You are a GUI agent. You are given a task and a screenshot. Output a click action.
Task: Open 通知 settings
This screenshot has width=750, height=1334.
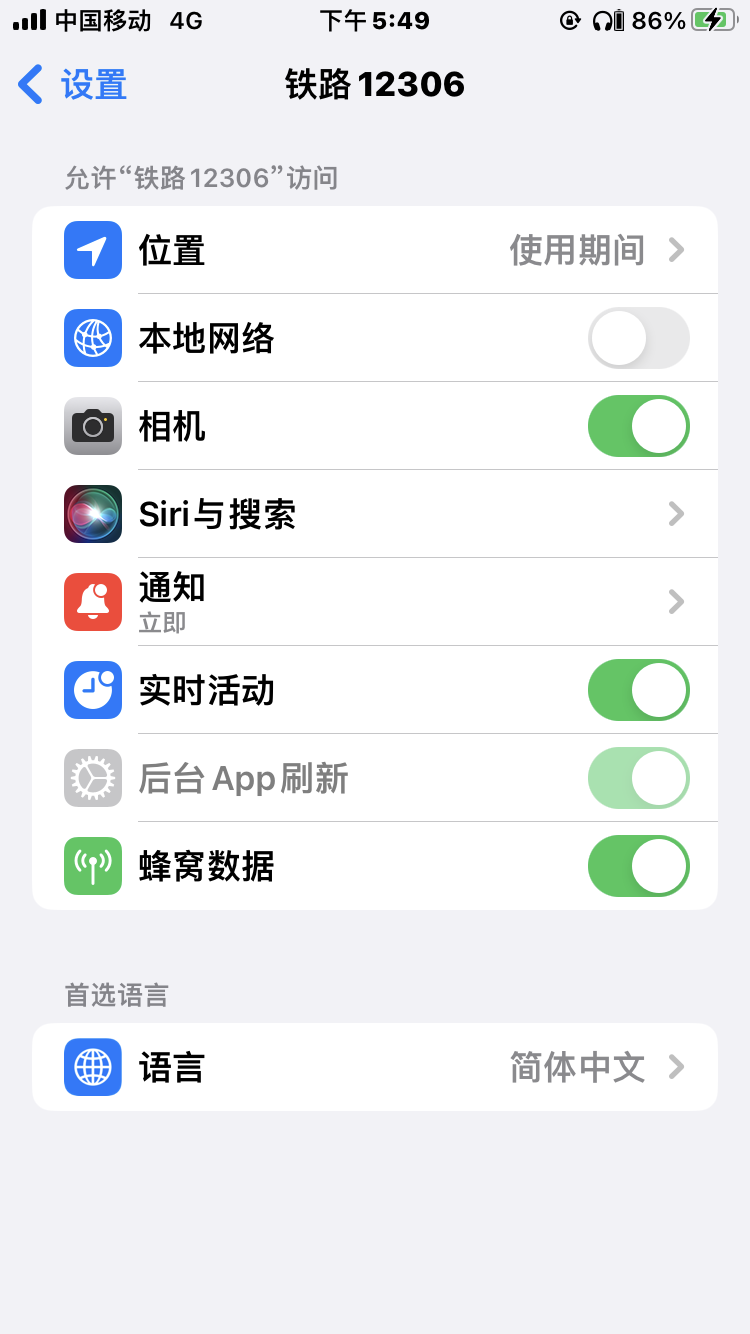point(375,602)
